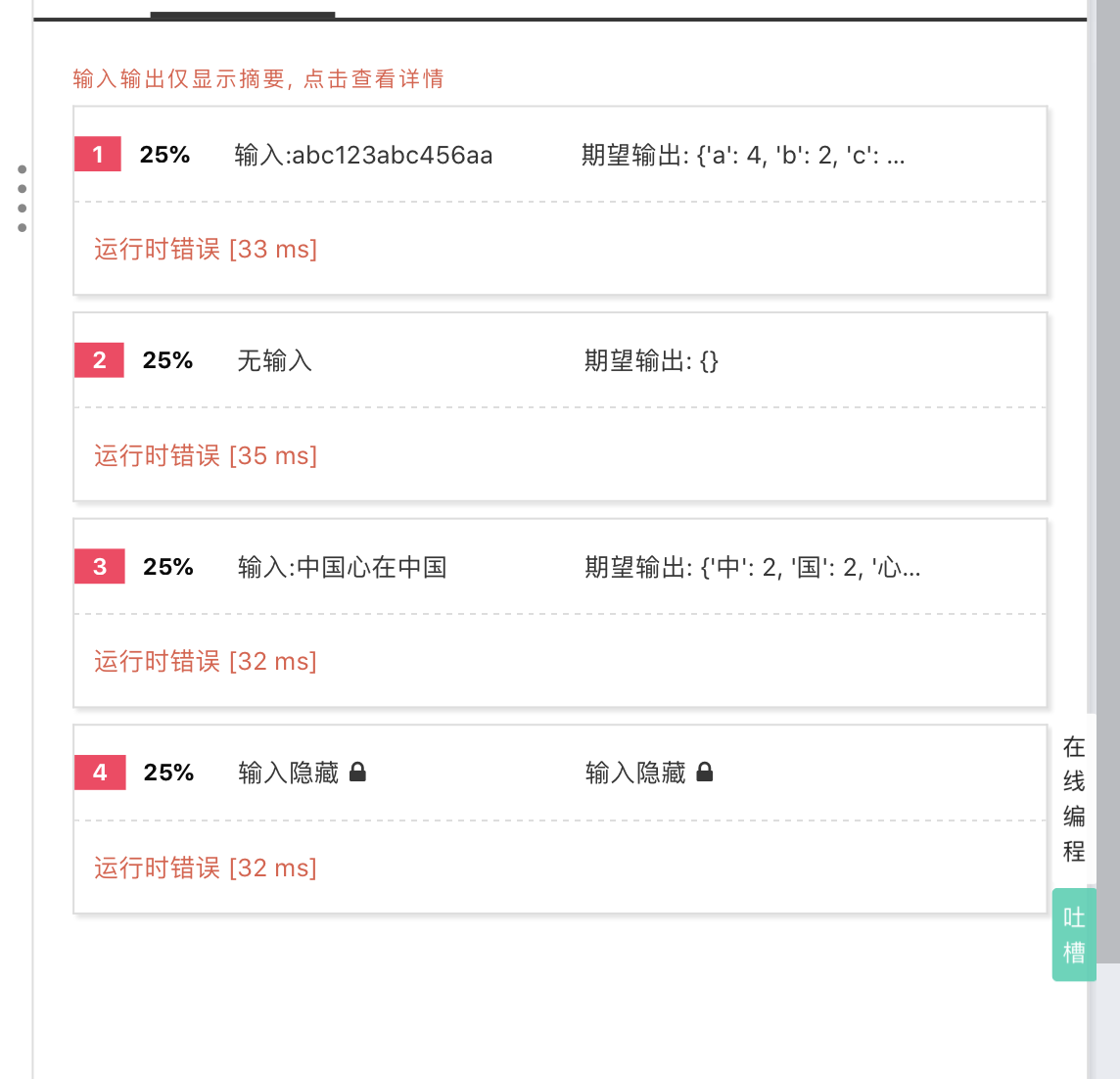1120x1079 pixels.
Task: Open the 在线编程 side tab
Action: click(1074, 799)
